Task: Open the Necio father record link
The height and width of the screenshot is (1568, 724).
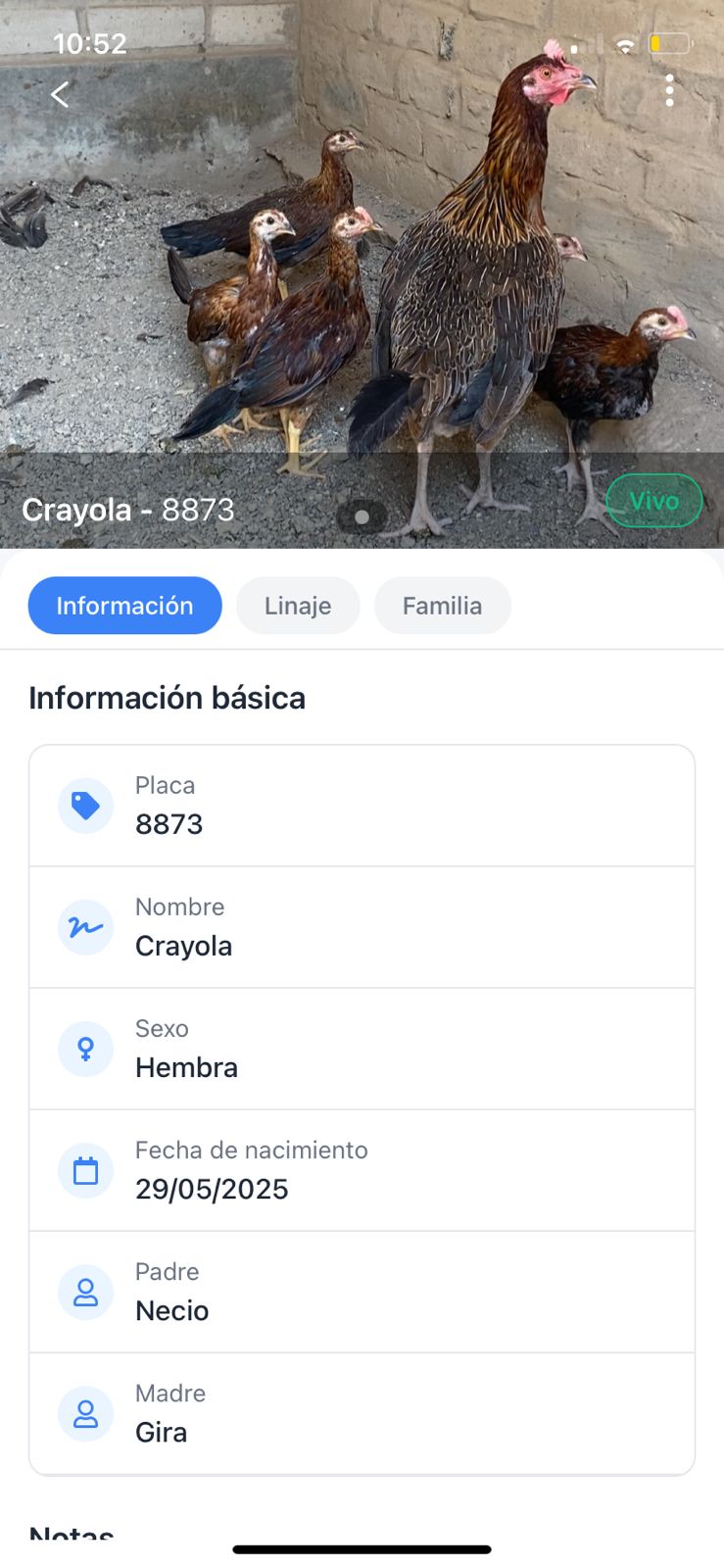Action: coord(172,1310)
